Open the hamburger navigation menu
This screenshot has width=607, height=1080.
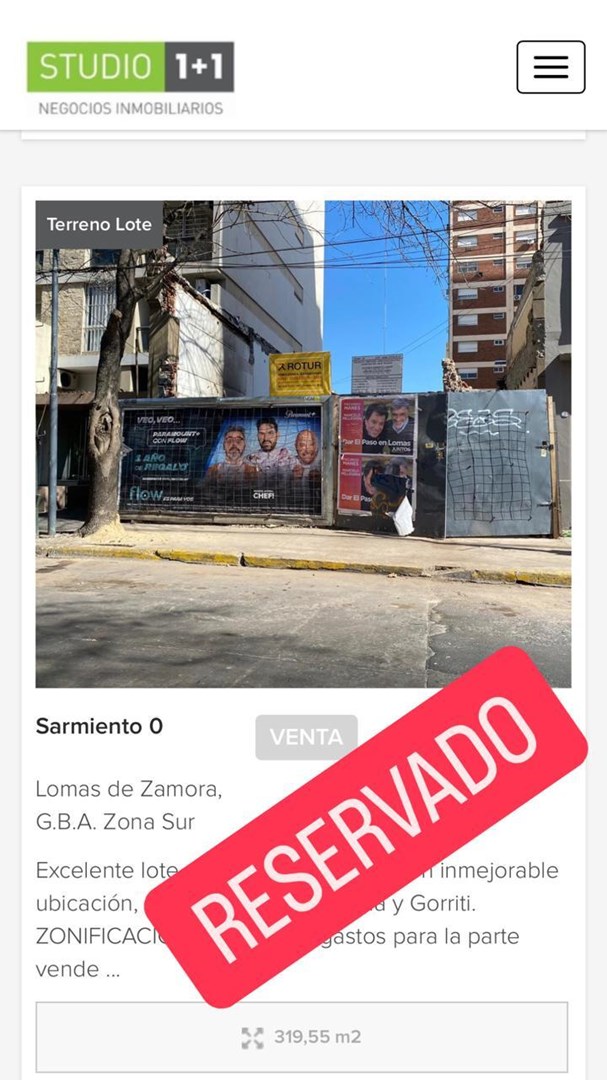[x=550, y=67]
